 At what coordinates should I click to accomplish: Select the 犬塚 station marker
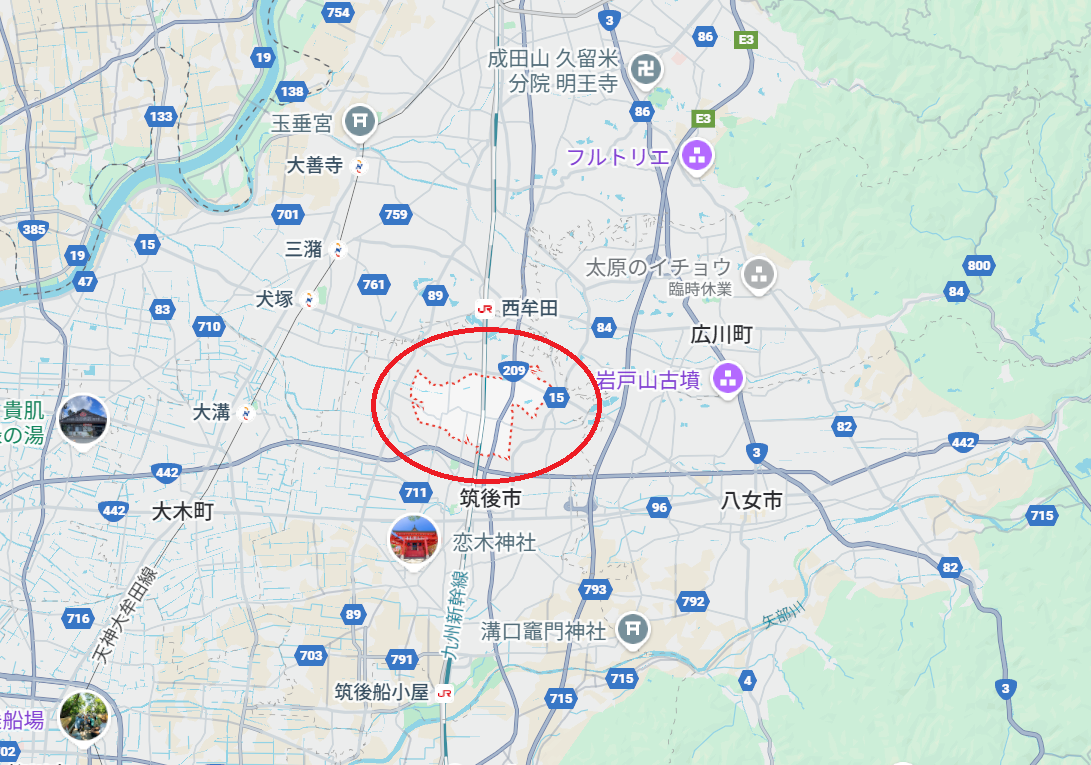pyautogui.click(x=311, y=298)
